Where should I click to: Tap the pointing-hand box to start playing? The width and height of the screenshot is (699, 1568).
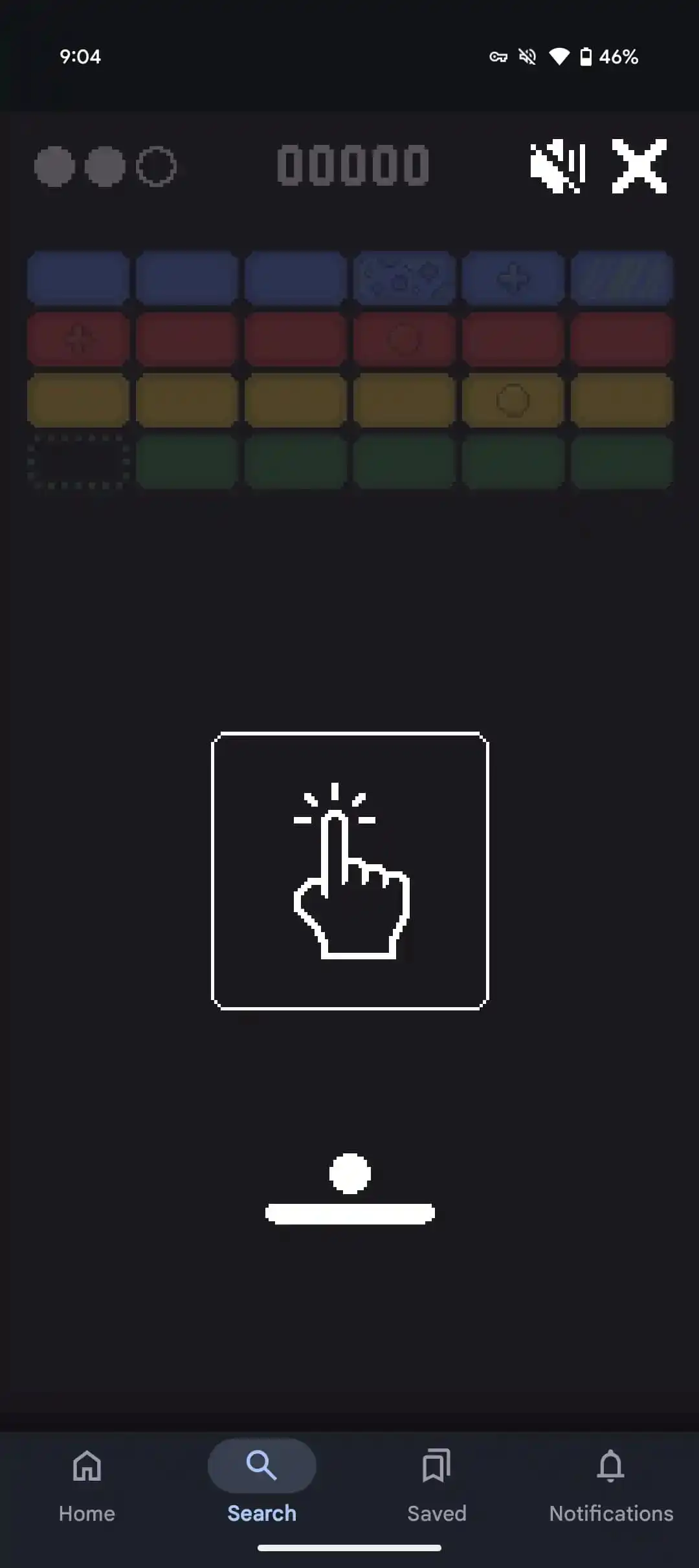click(349, 870)
